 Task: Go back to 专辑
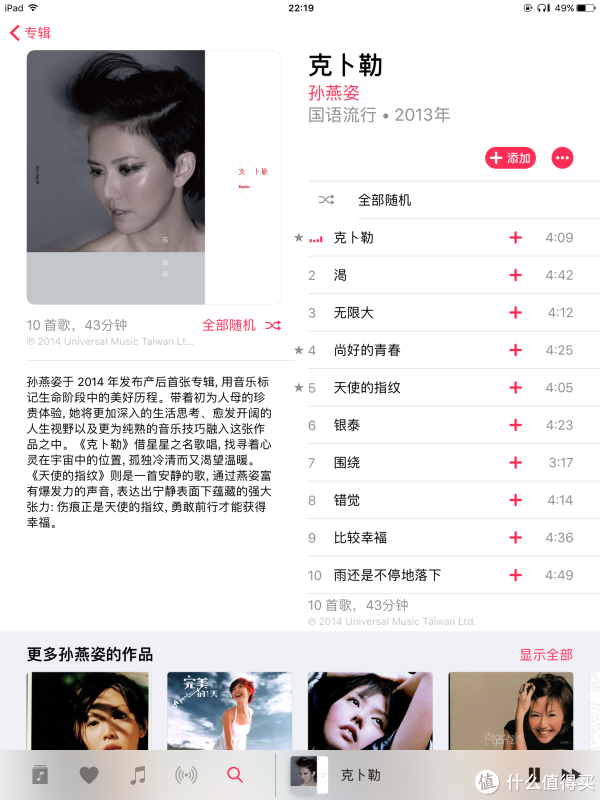point(30,33)
